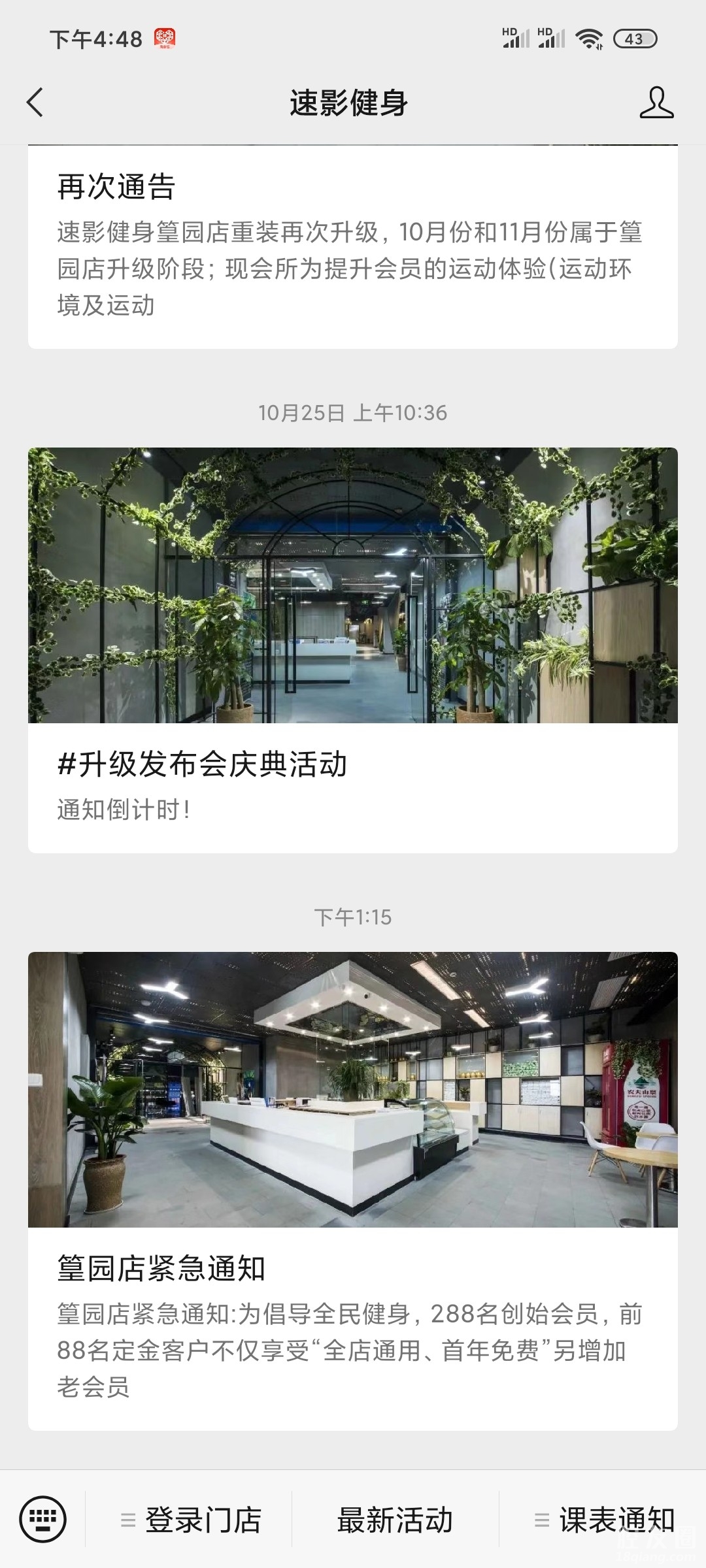The image size is (706, 1568).
Task: Open the 篁园店紧急通知 article
Action: pos(352,1189)
